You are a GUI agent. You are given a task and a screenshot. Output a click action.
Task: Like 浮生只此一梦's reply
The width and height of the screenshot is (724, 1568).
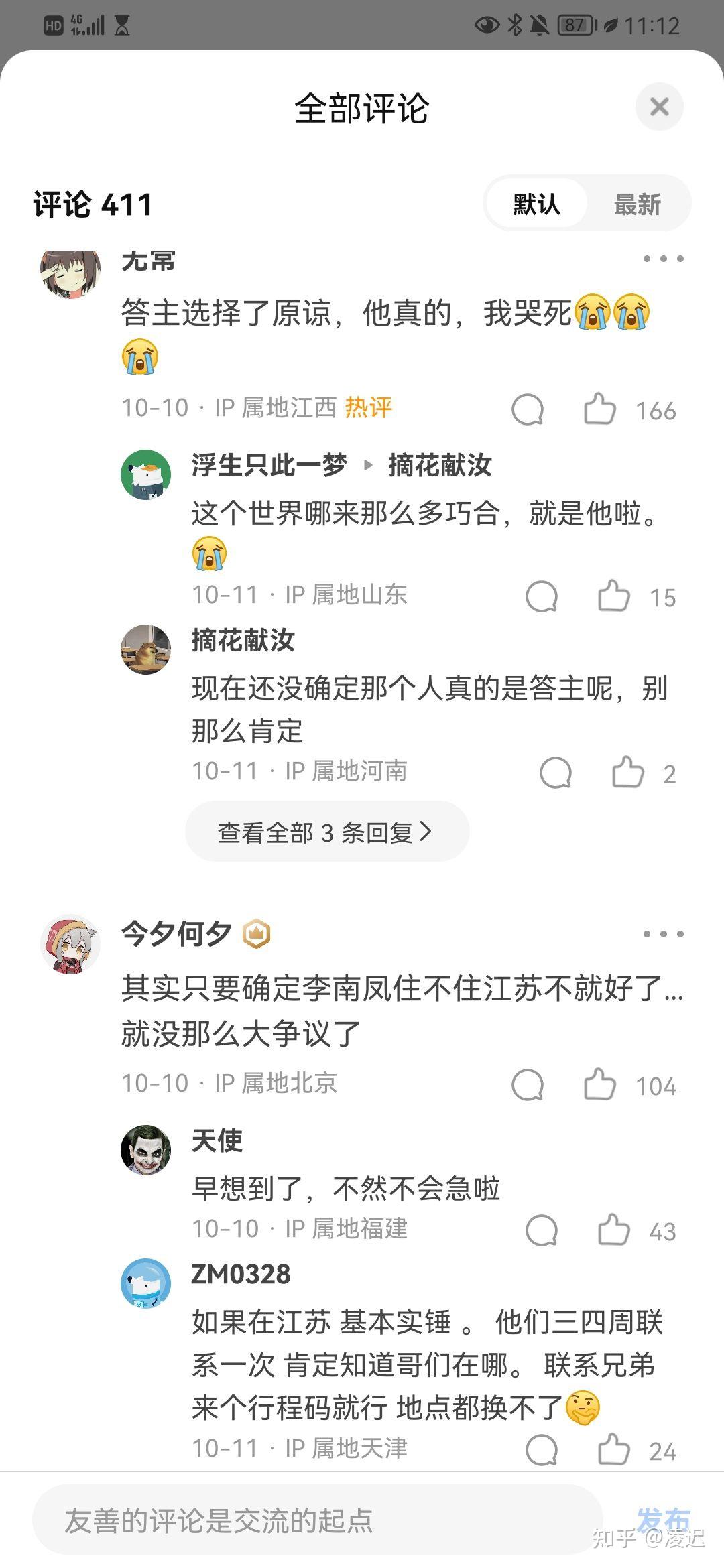click(x=613, y=596)
